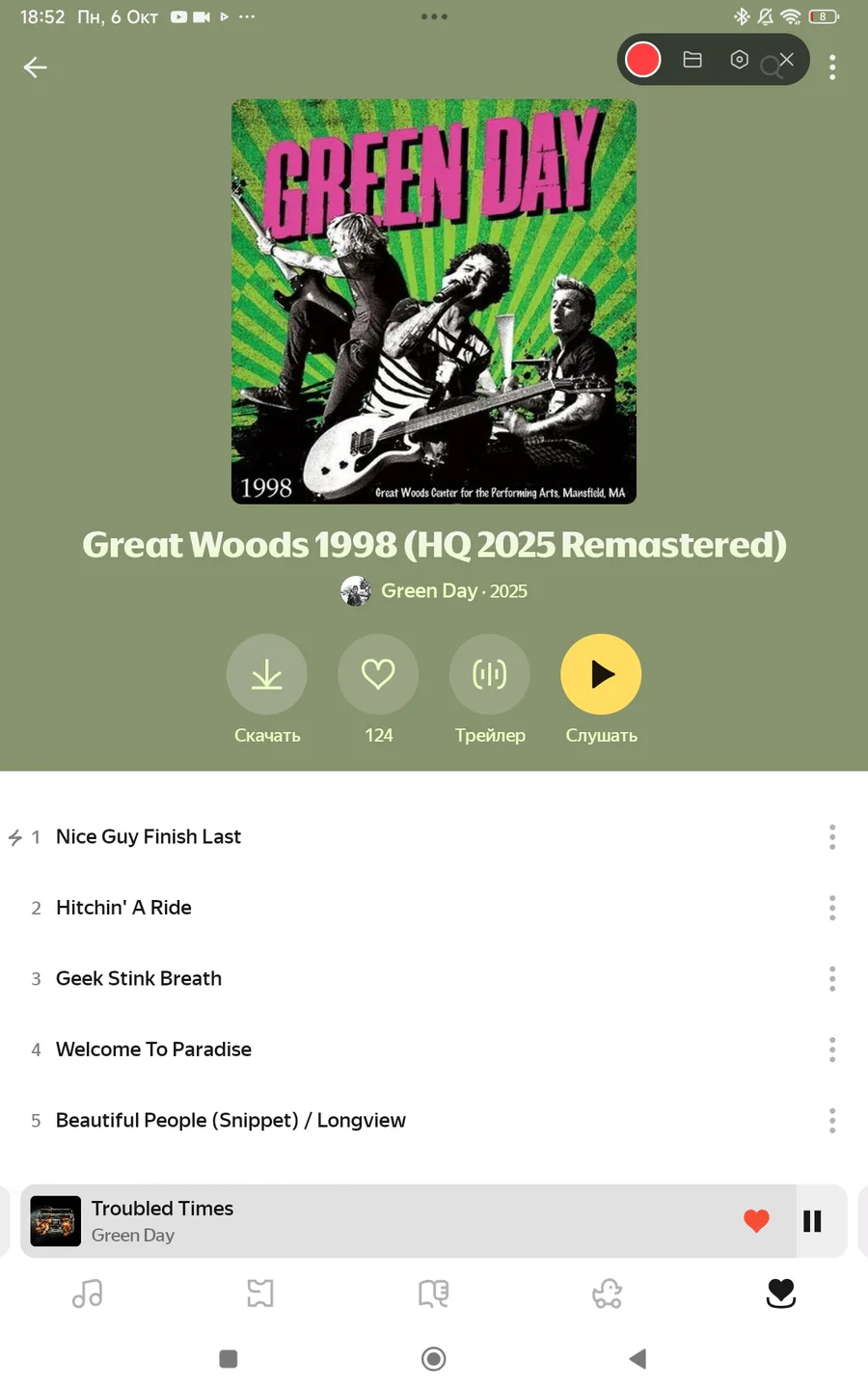This screenshot has width=868, height=1389.
Task: Open Green Day artist page link
Action: point(428,590)
